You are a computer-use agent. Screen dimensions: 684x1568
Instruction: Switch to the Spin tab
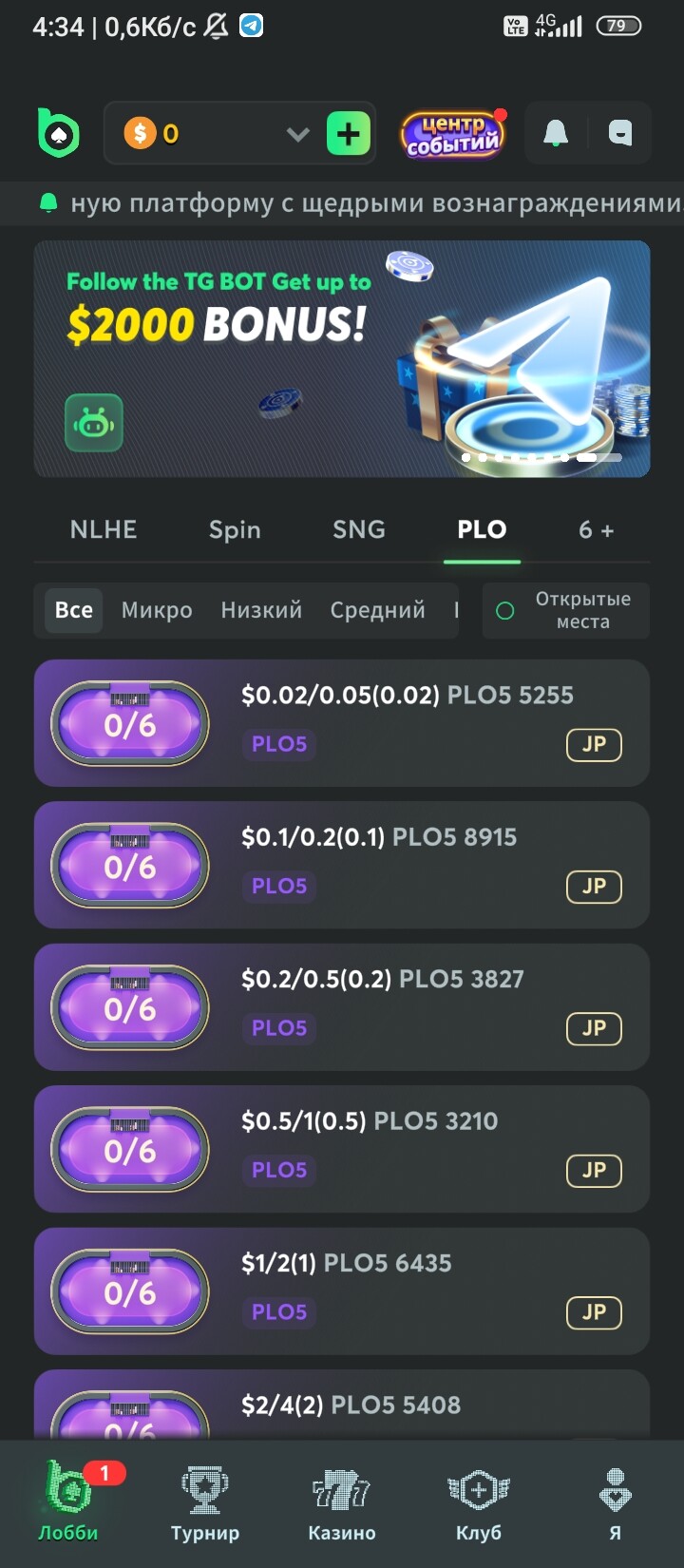click(x=235, y=529)
